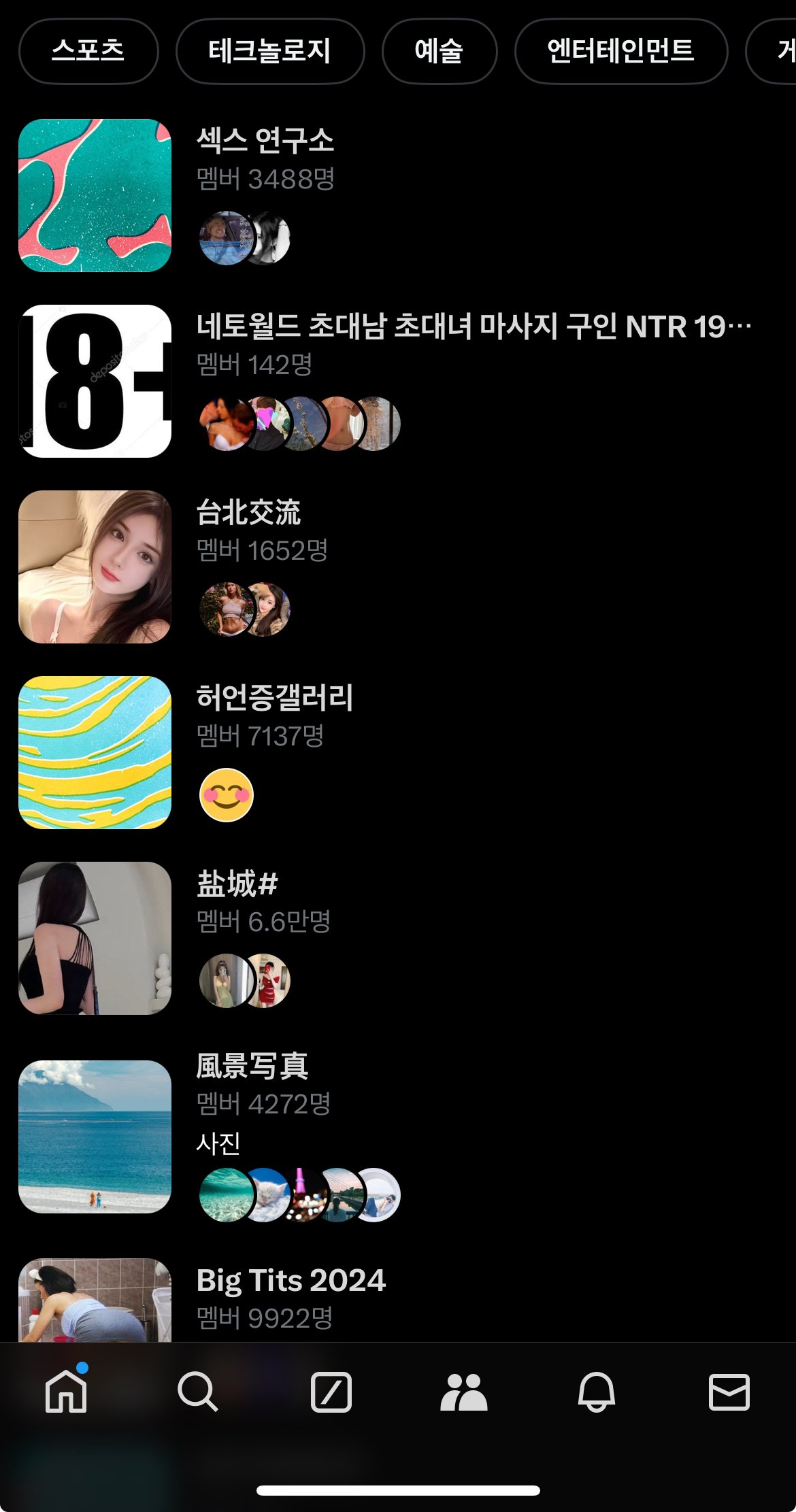Open the 台北交流 community
The height and width of the screenshot is (1512, 796).
point(248,513)
